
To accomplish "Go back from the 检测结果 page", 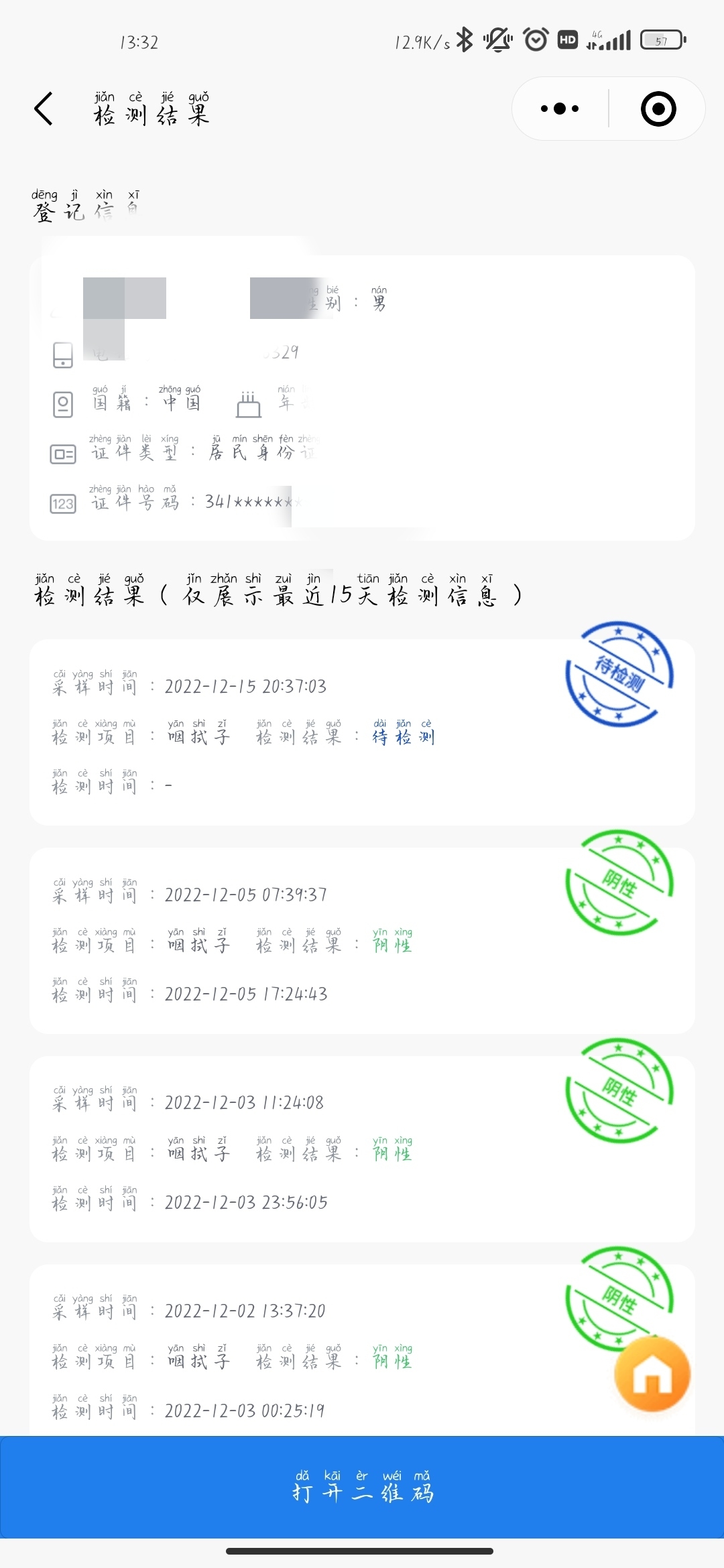I will 44,109.
